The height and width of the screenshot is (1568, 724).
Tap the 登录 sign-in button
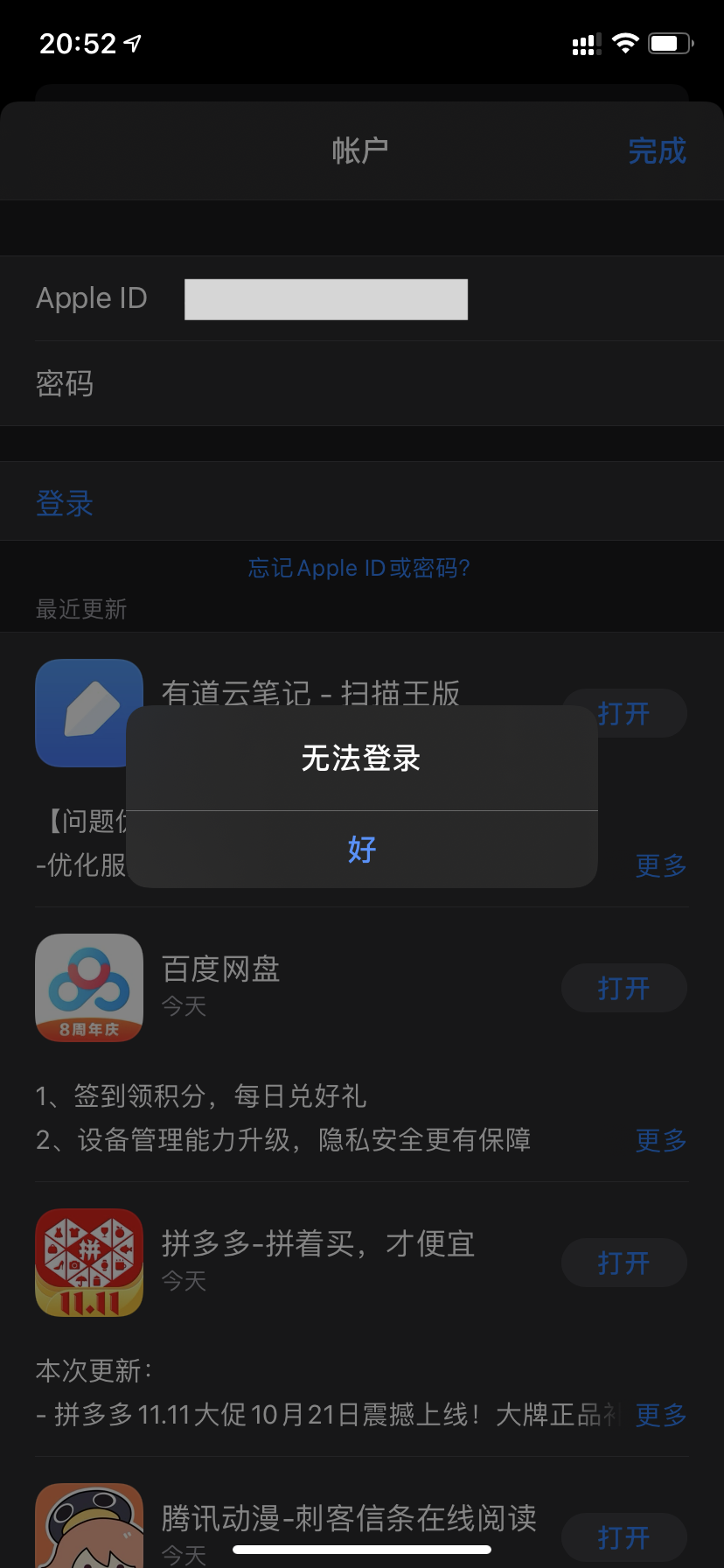pos(65,503)
